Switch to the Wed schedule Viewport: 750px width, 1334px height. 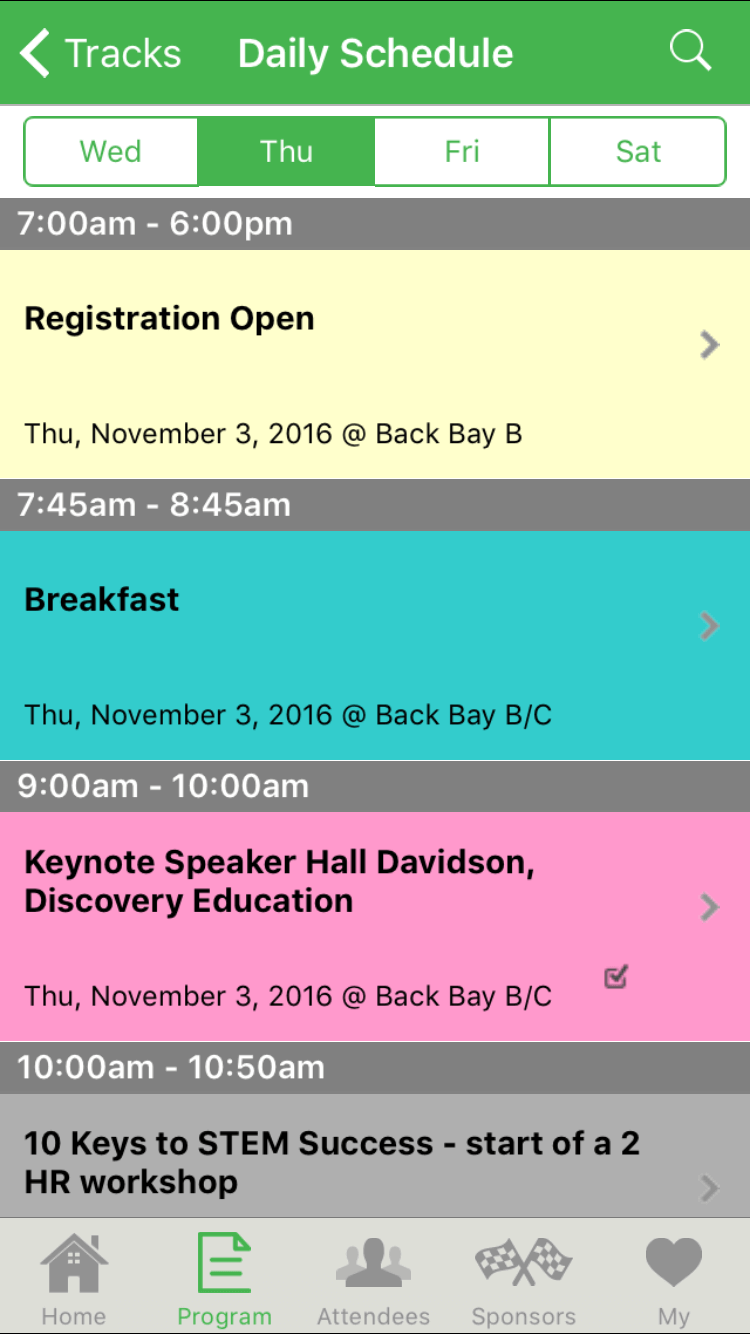(x=111, y=152)
